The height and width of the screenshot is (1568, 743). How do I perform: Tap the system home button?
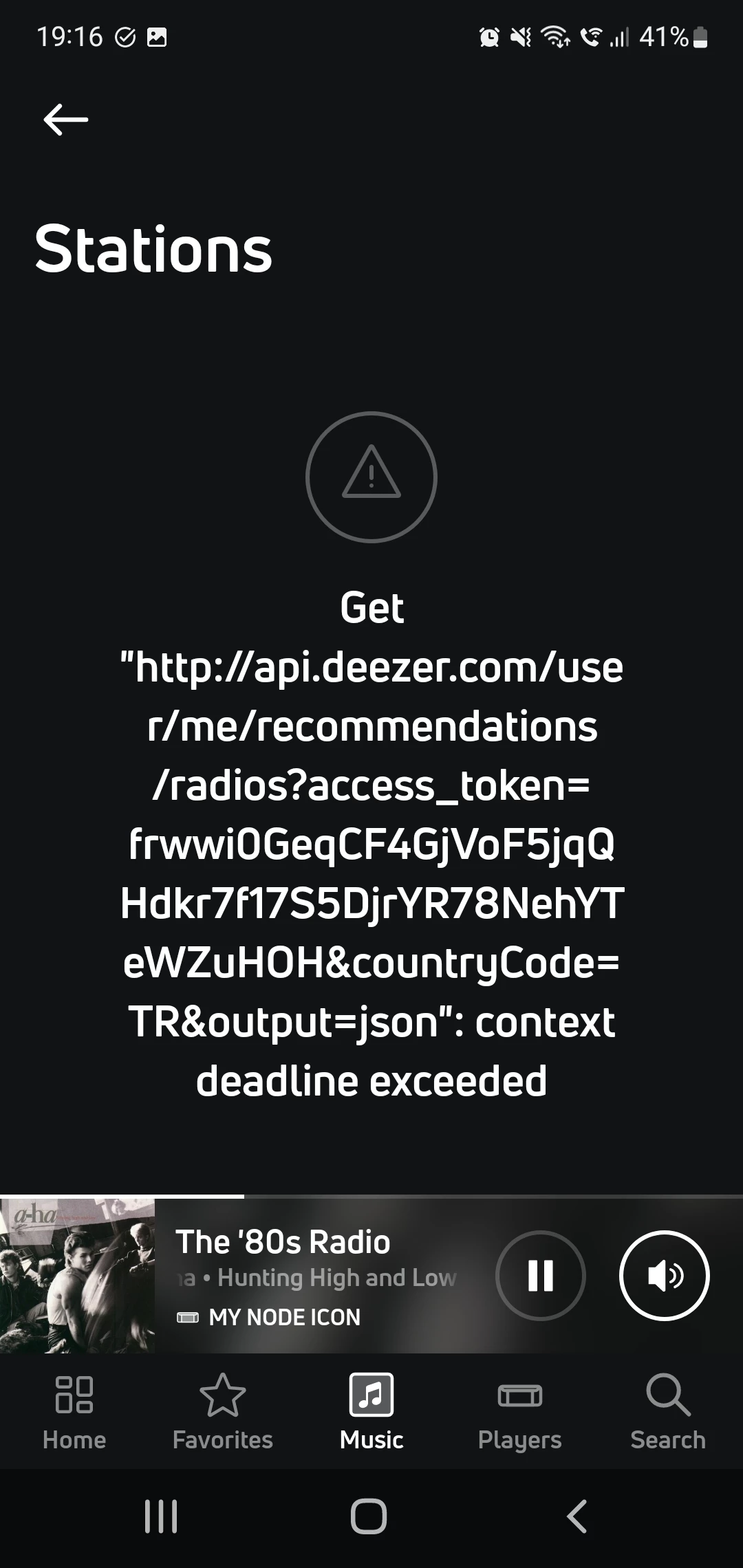point(369,1516)
